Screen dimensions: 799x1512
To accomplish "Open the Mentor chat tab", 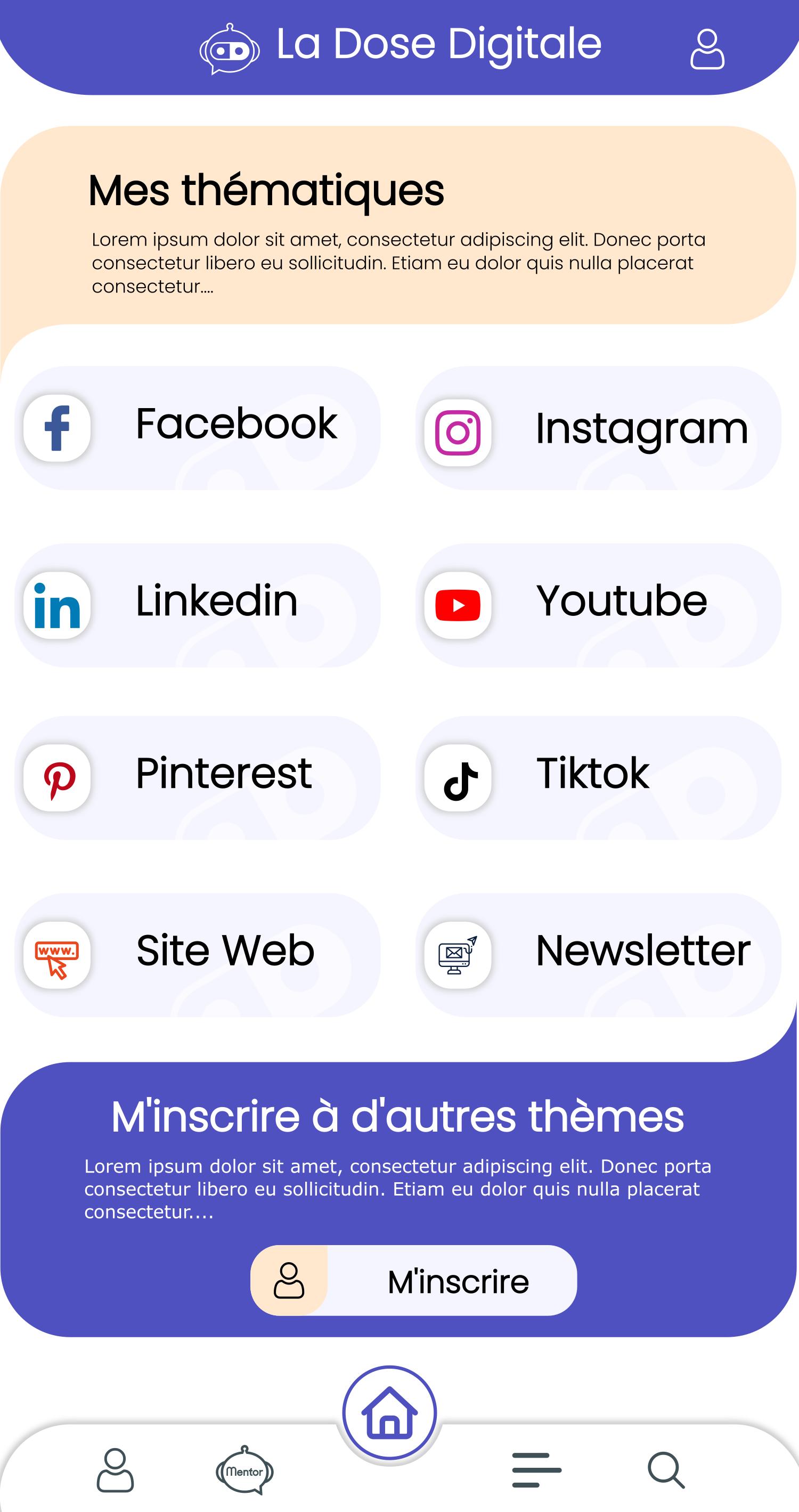I will [244, 1470].
